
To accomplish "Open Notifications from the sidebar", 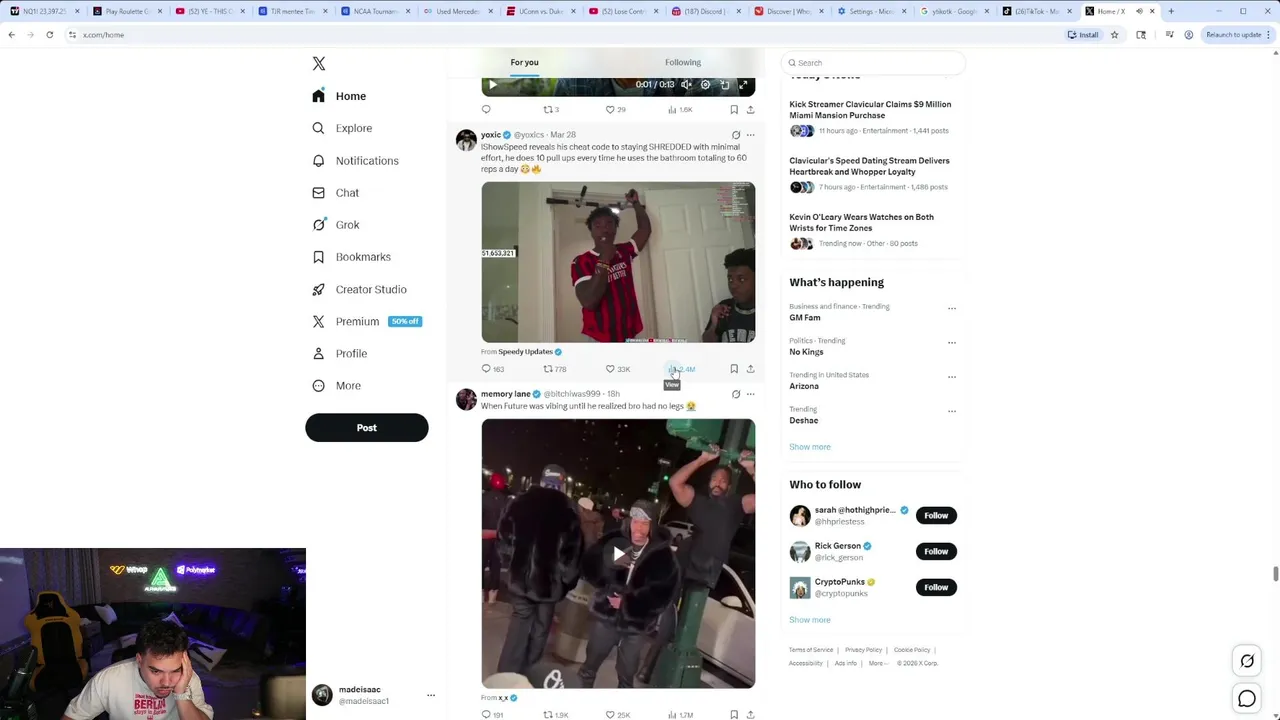I will pos(366,161).
